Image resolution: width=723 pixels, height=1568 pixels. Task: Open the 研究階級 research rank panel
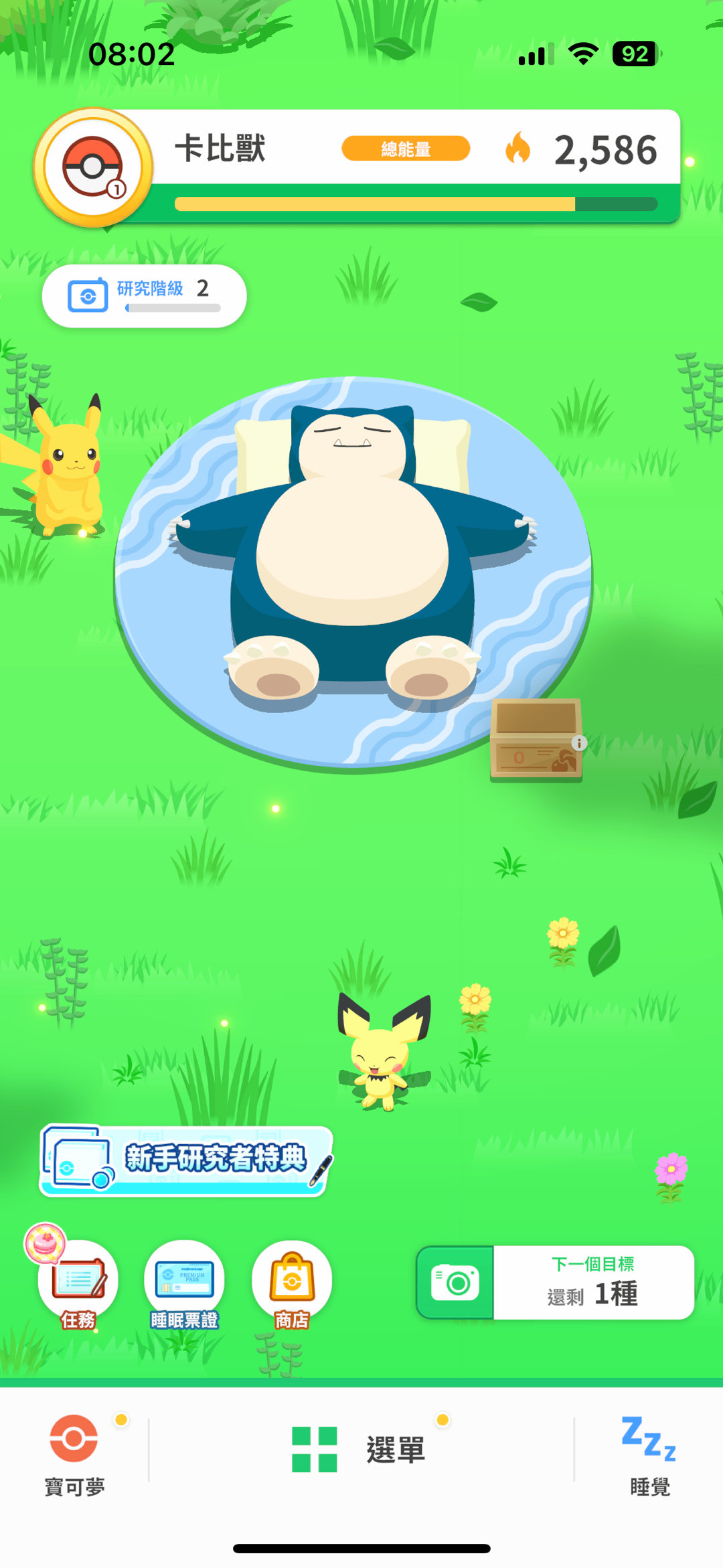144,296
